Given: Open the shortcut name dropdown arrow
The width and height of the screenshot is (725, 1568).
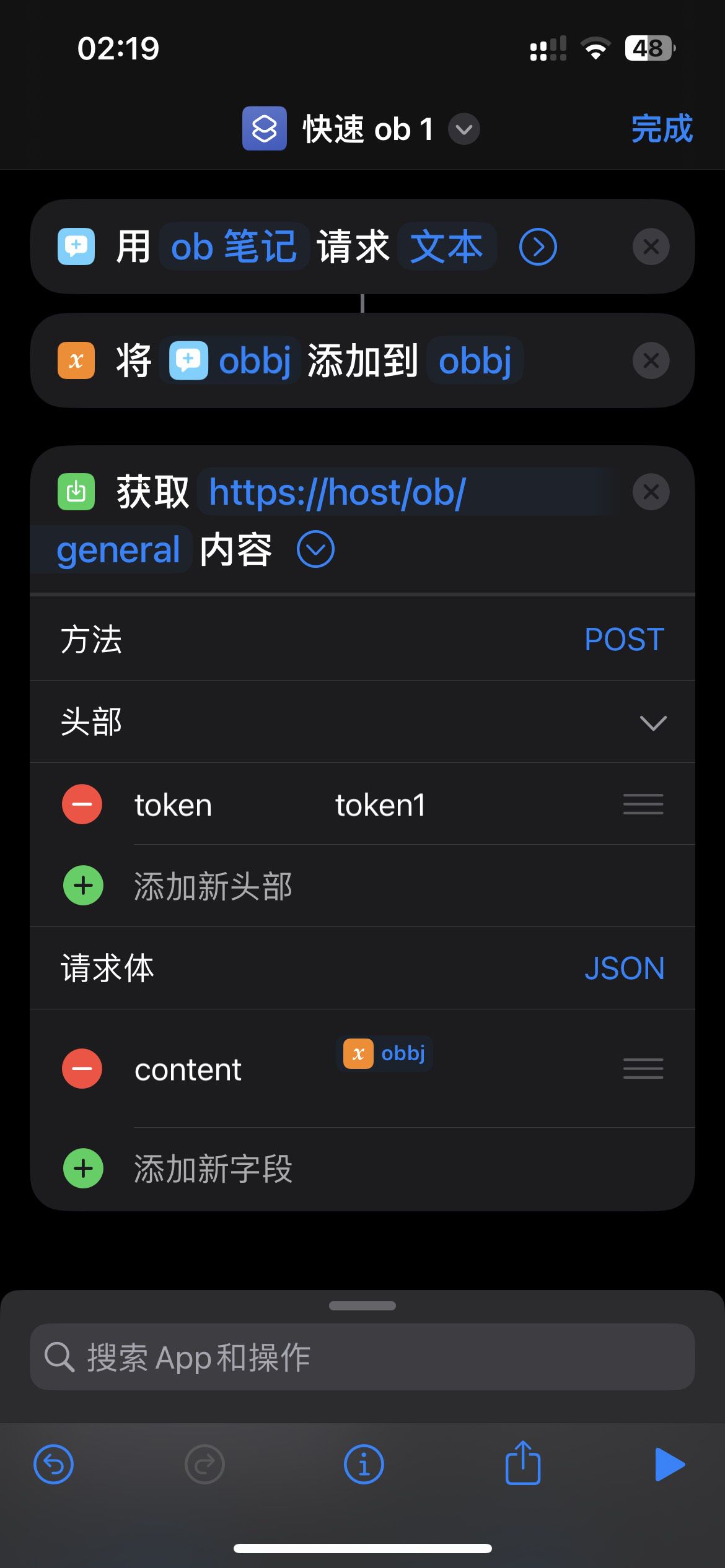Looking at the screenshot, I should click(x=464, y=129).
